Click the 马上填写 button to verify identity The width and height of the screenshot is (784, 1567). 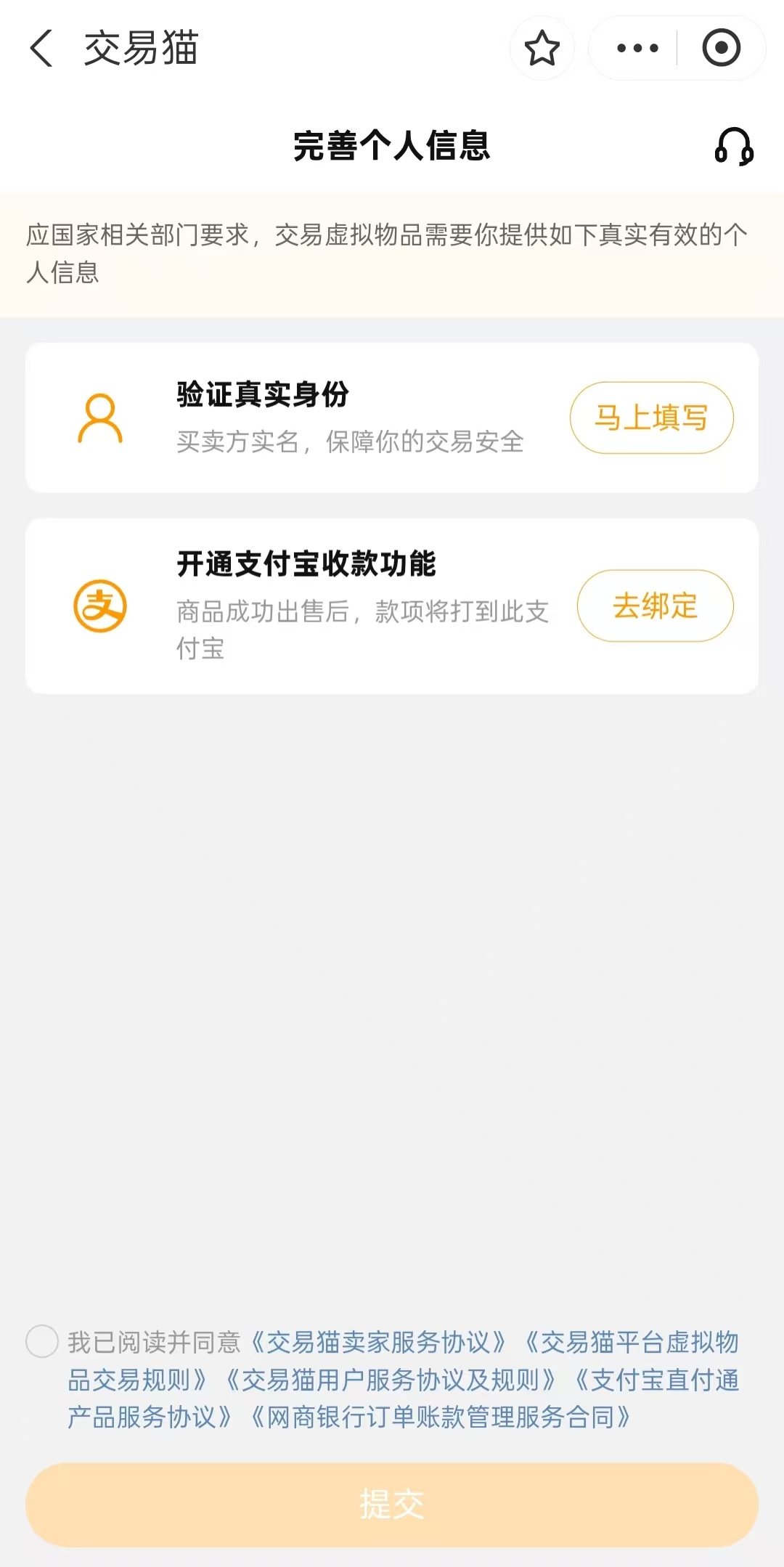[650, 418]
